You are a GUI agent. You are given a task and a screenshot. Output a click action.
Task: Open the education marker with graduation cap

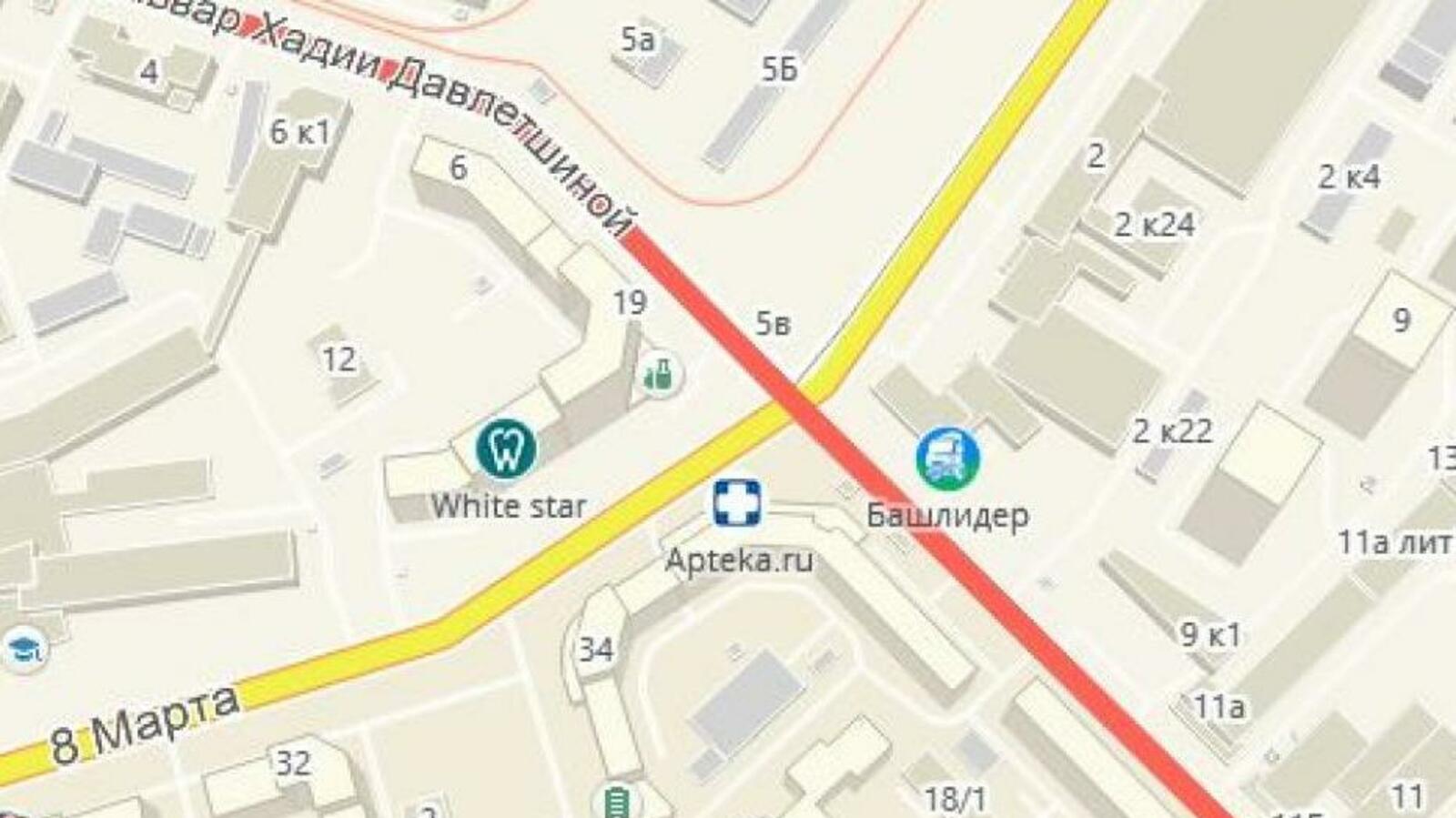point(24,651)
